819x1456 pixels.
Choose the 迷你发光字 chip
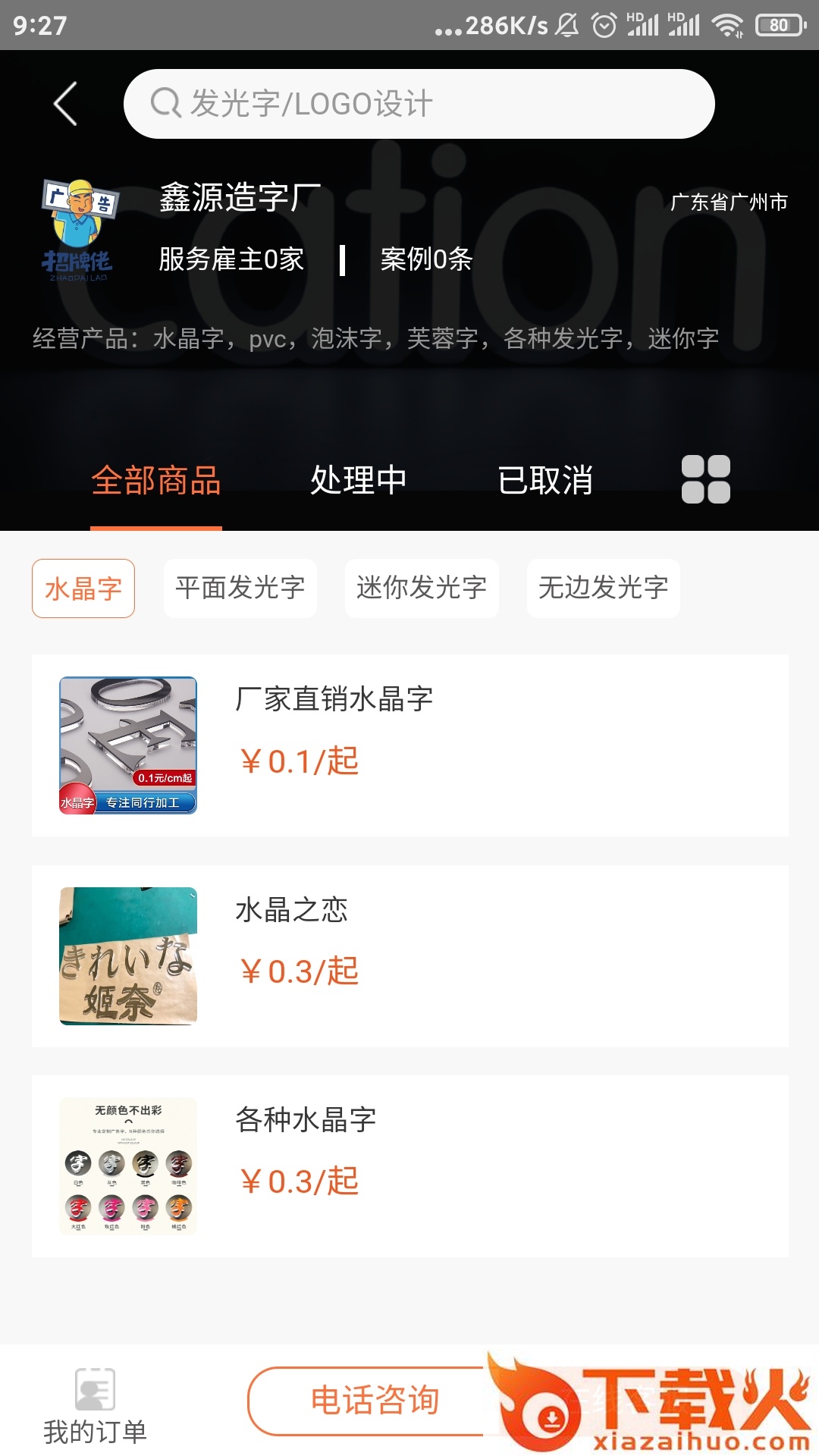tap(422, 588)
